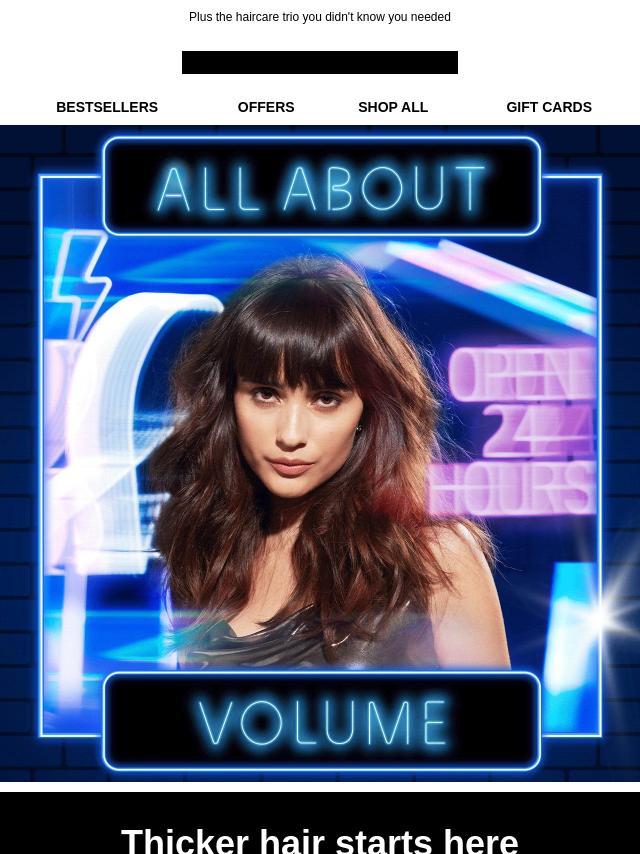Screen dimensions: 640x854
Task: Open the GIFT CARDS page
Action: [549, 107]
